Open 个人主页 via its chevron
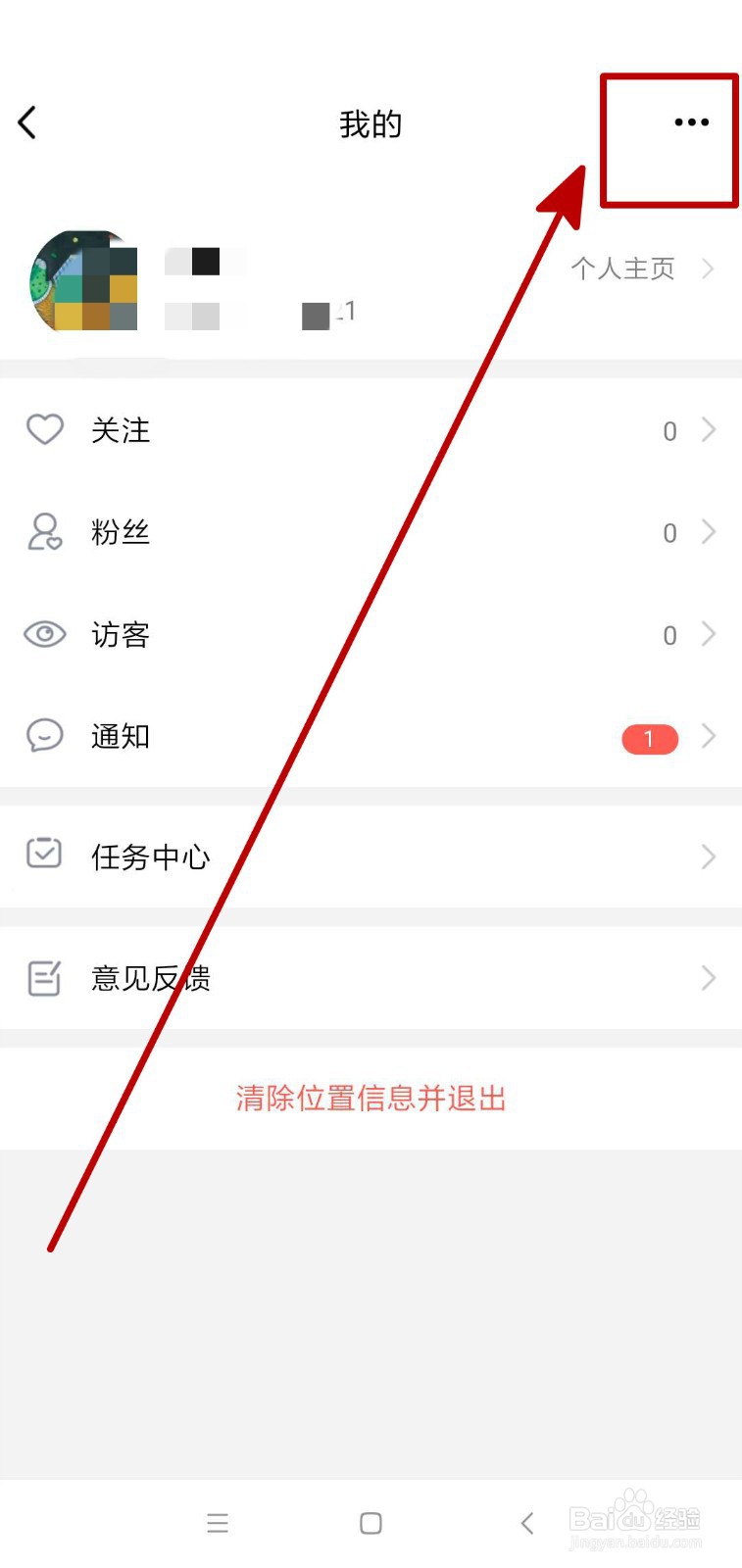The image size is (742, 1568). pyautogui.click(x=709, y=269)
